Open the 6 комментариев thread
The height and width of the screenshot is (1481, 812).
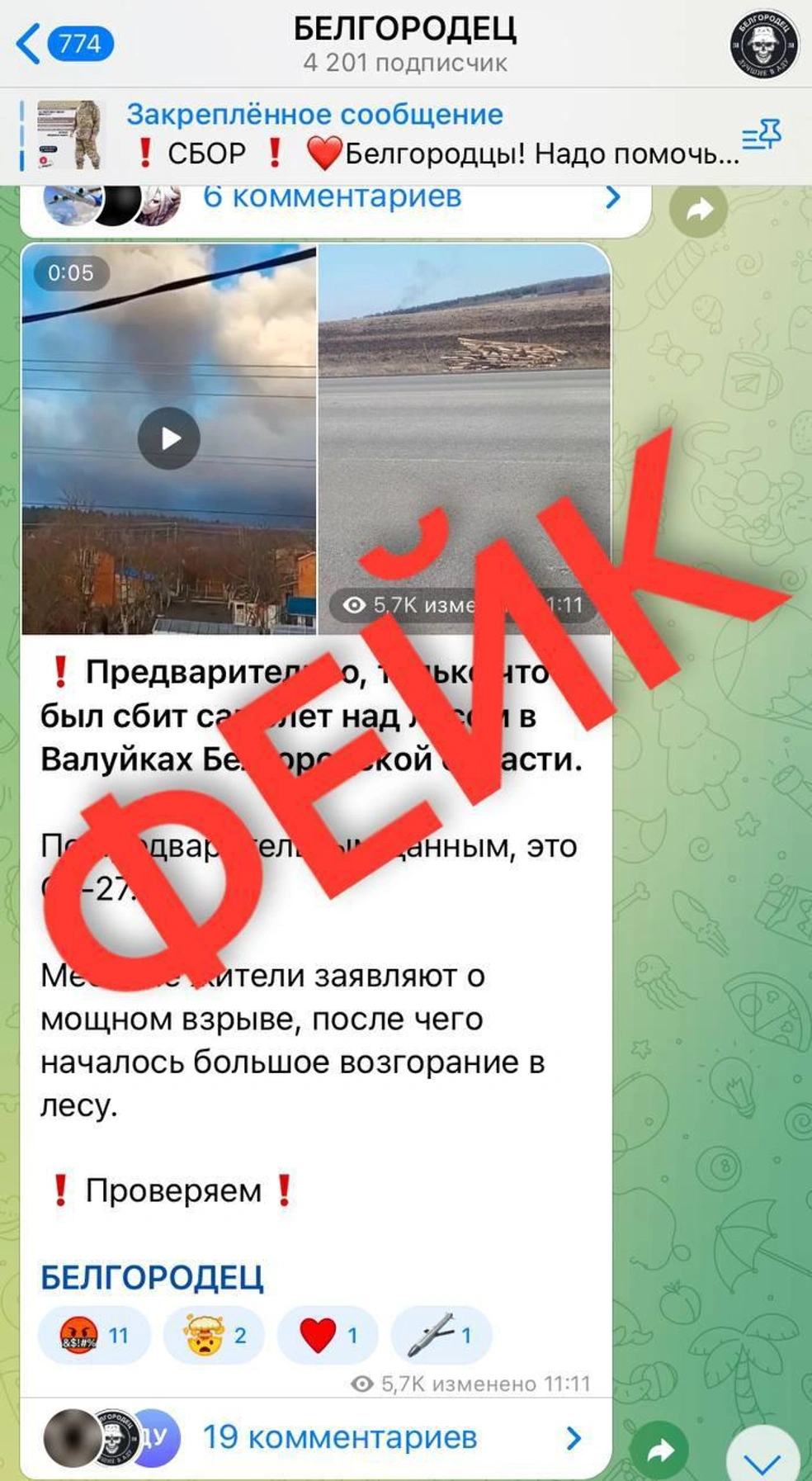coord(330,198)
